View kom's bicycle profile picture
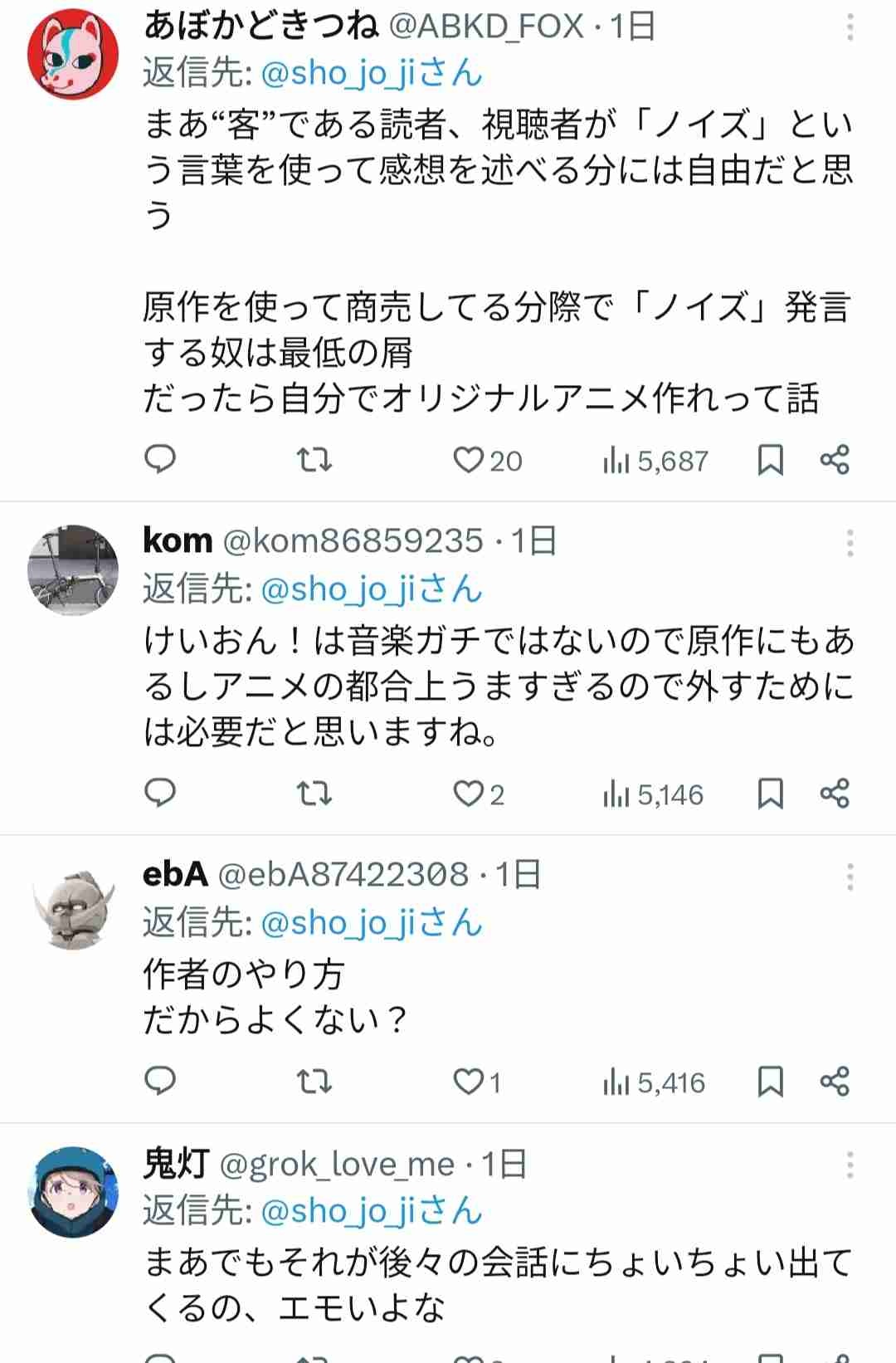 pos(73,570)
